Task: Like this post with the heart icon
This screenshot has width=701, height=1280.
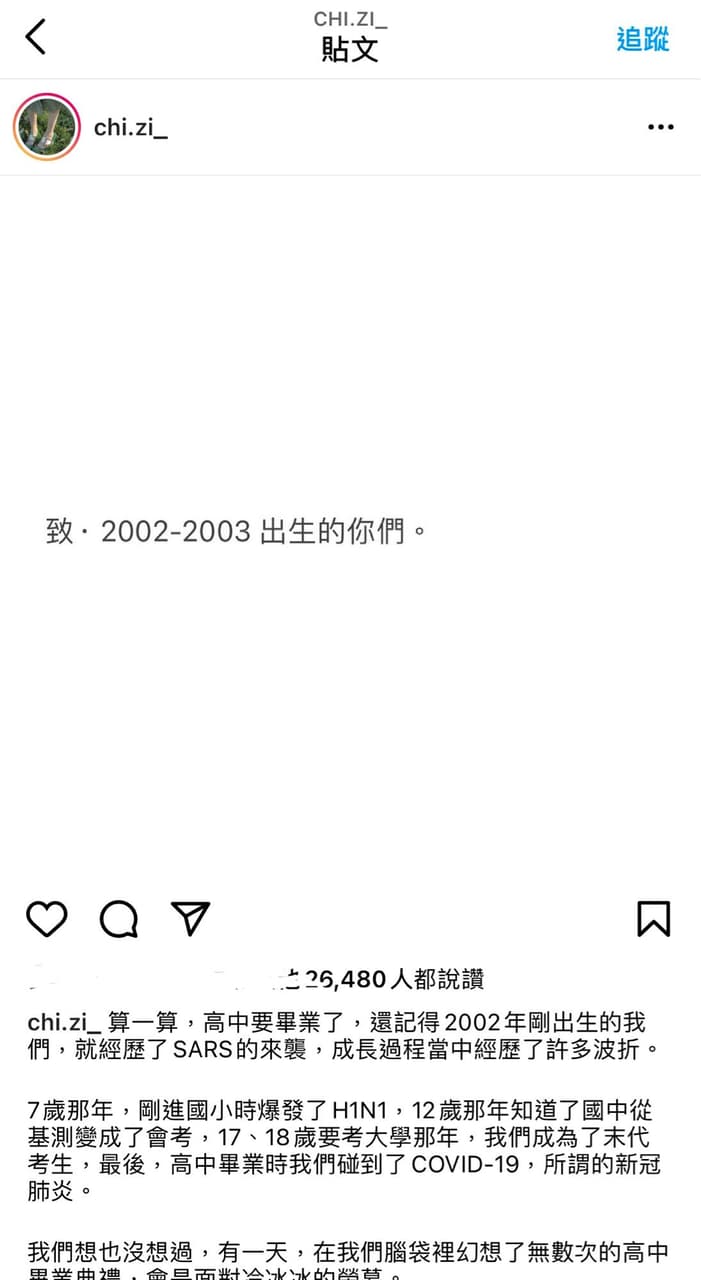Action: (46, 919)
